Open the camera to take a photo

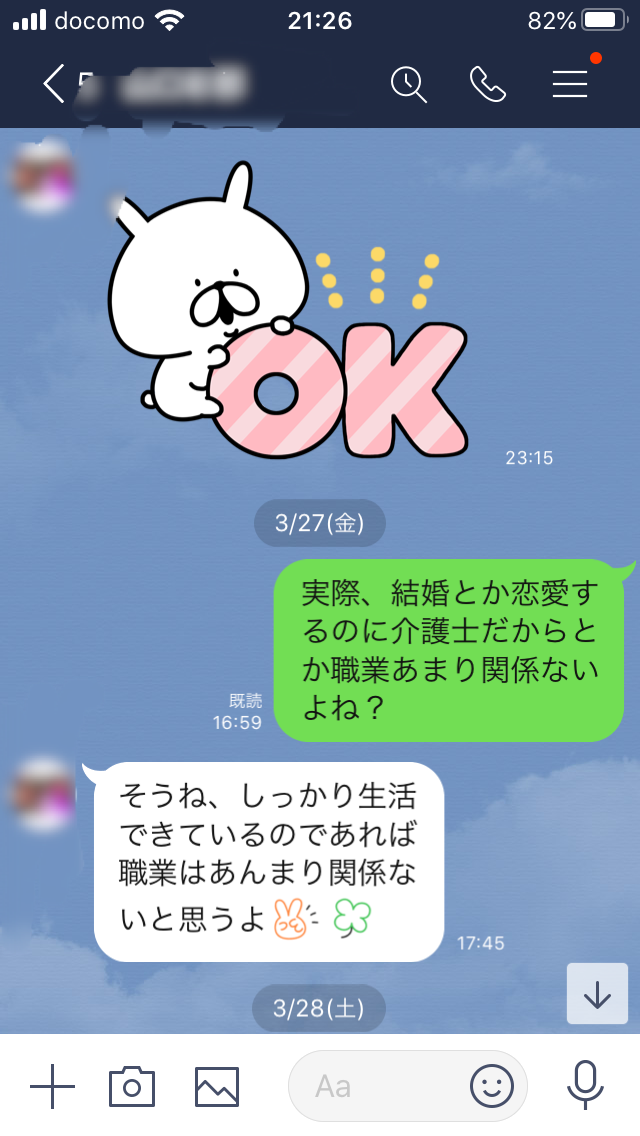[x=132, y=1085]
